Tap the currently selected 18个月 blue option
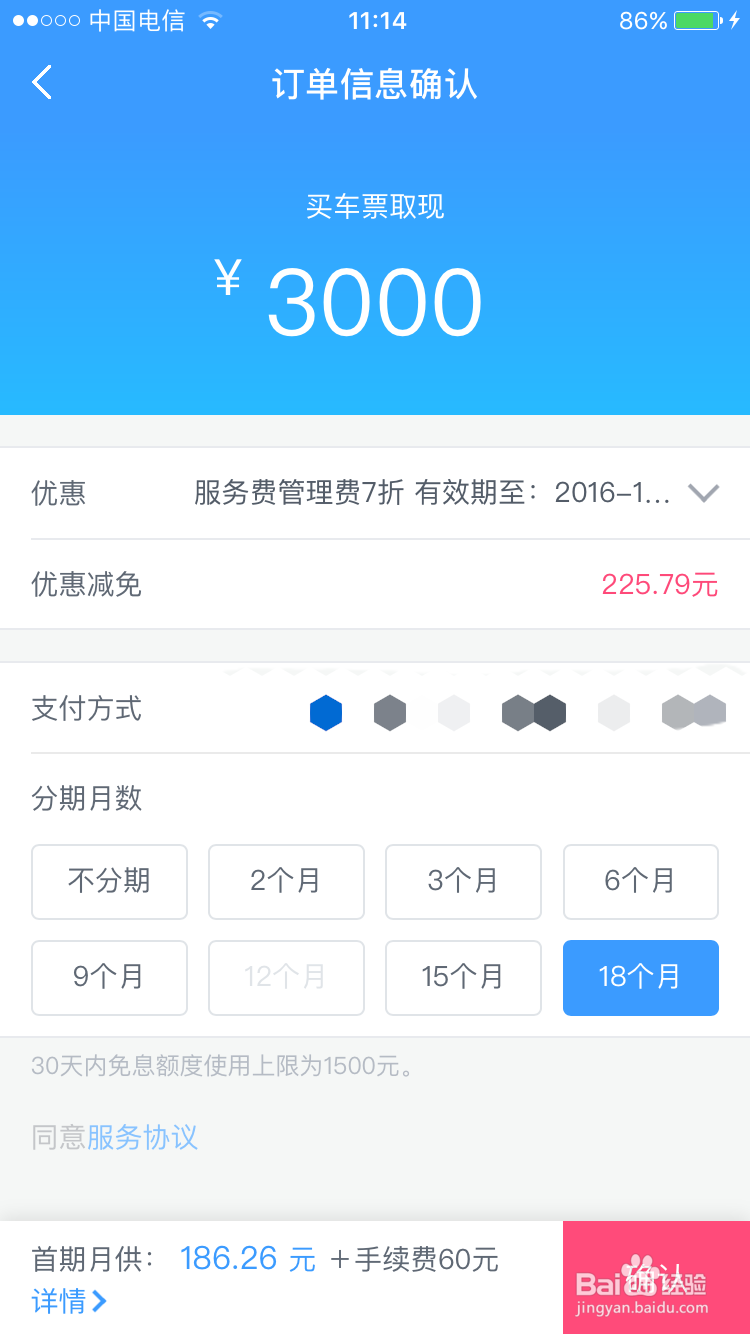750x1334 pixels. point(640,977)
